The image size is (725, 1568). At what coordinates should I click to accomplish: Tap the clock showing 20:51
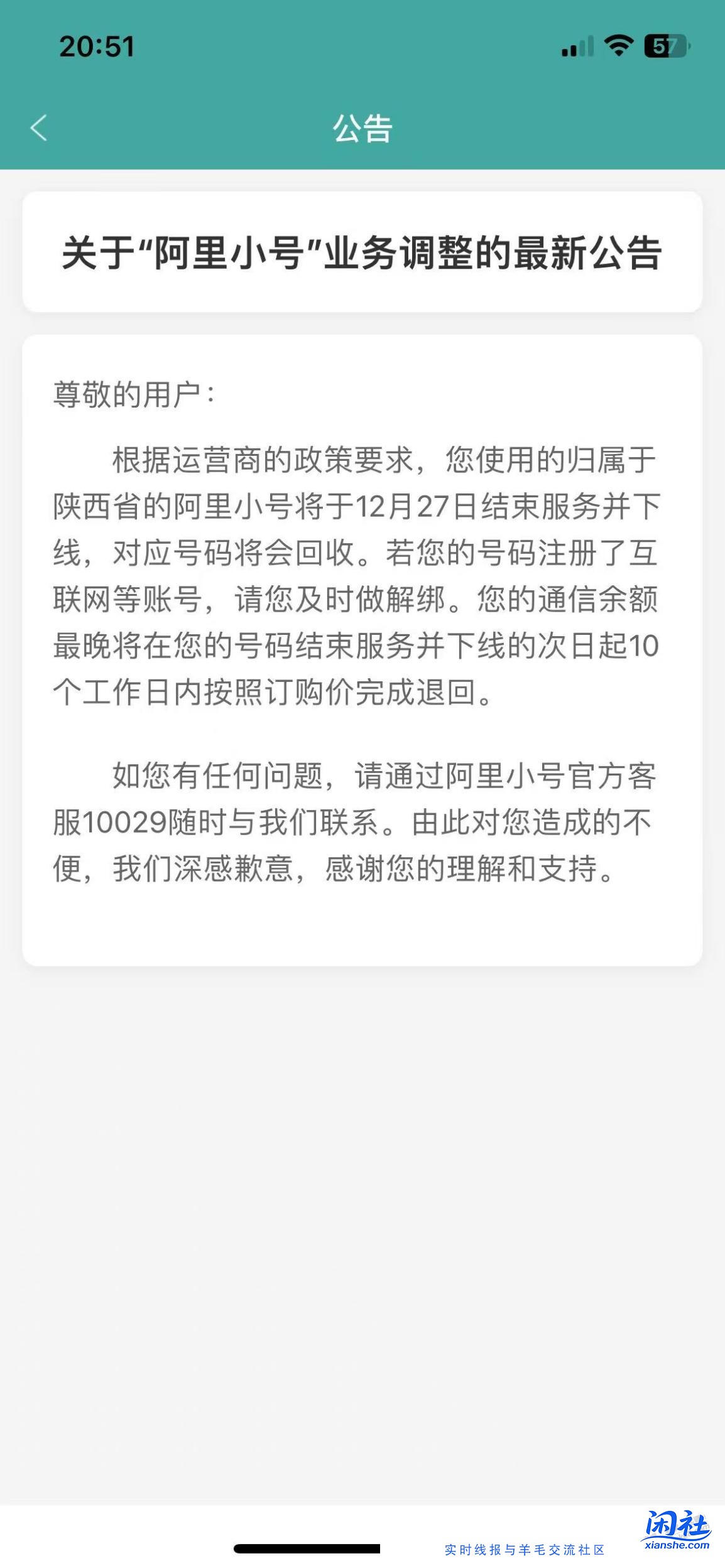pos(95,46)
